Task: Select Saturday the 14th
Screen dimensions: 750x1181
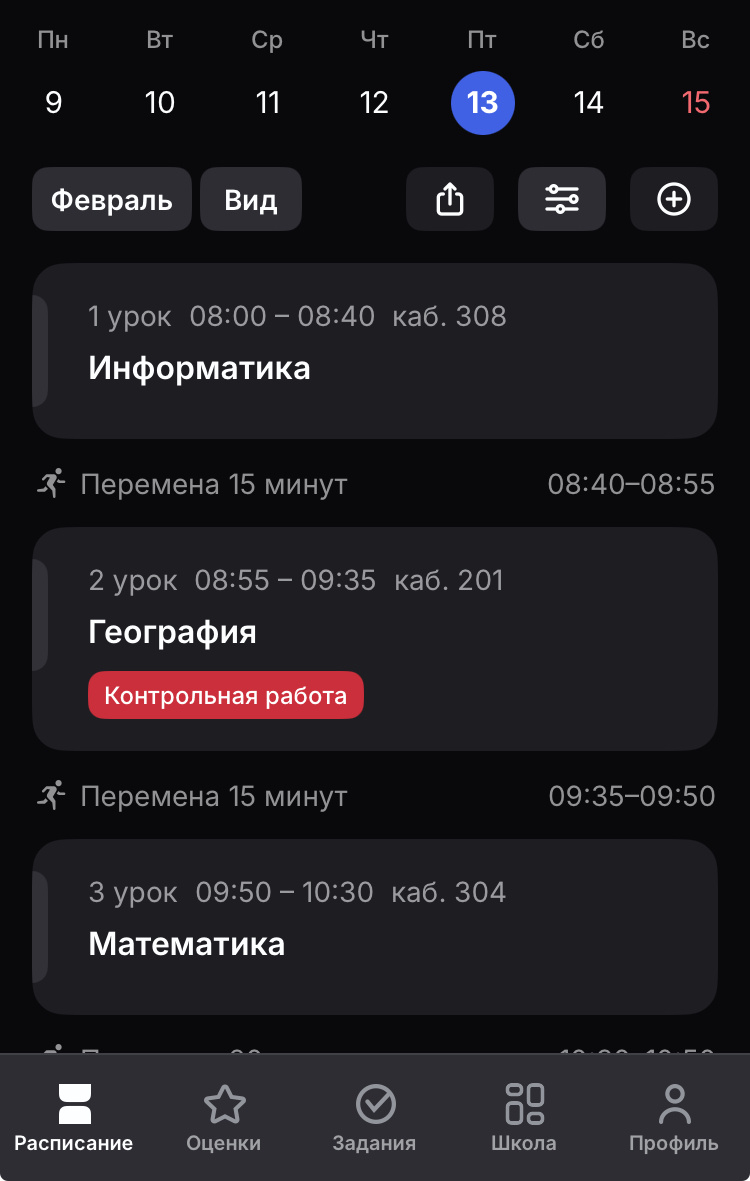Action: [589, 102]
